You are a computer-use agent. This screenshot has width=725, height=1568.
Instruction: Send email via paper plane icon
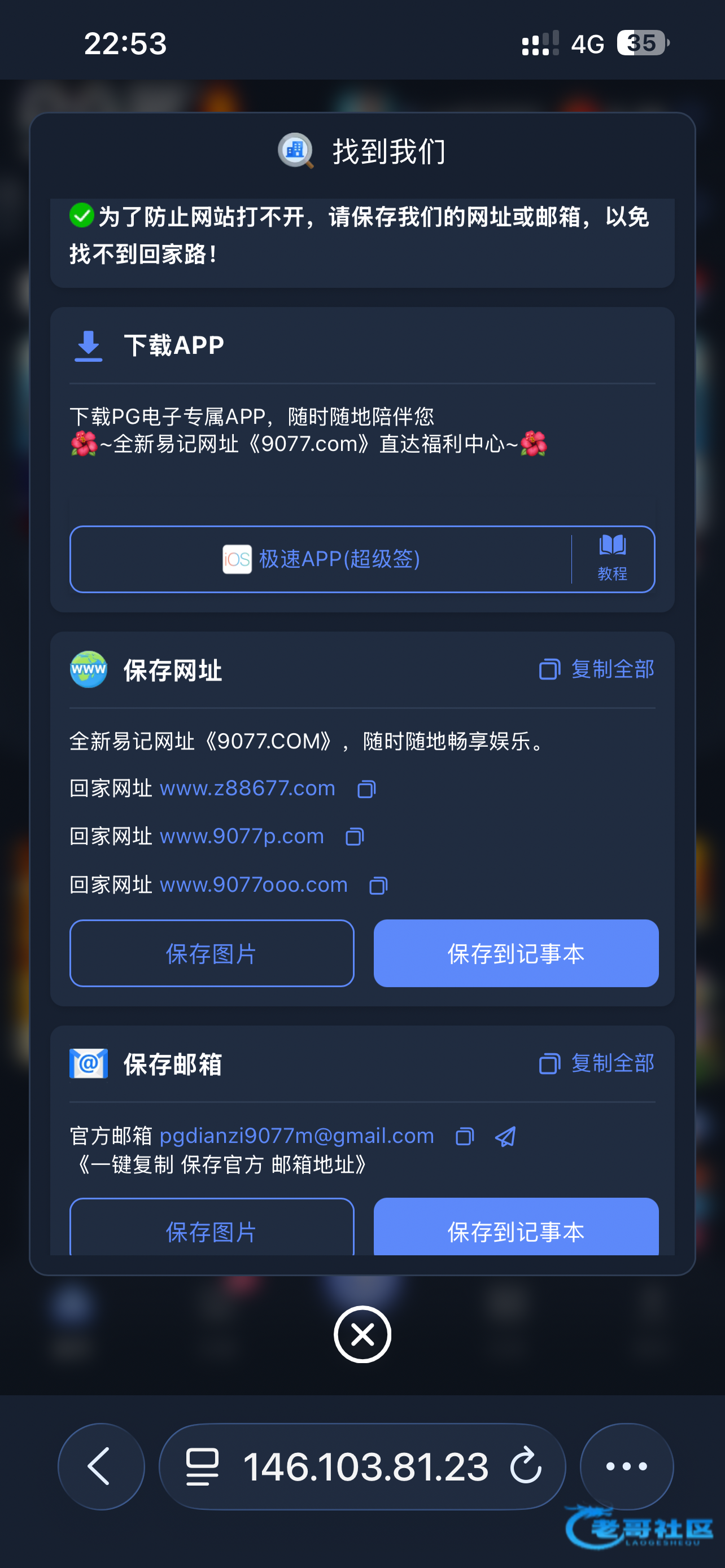point(505,1136)
